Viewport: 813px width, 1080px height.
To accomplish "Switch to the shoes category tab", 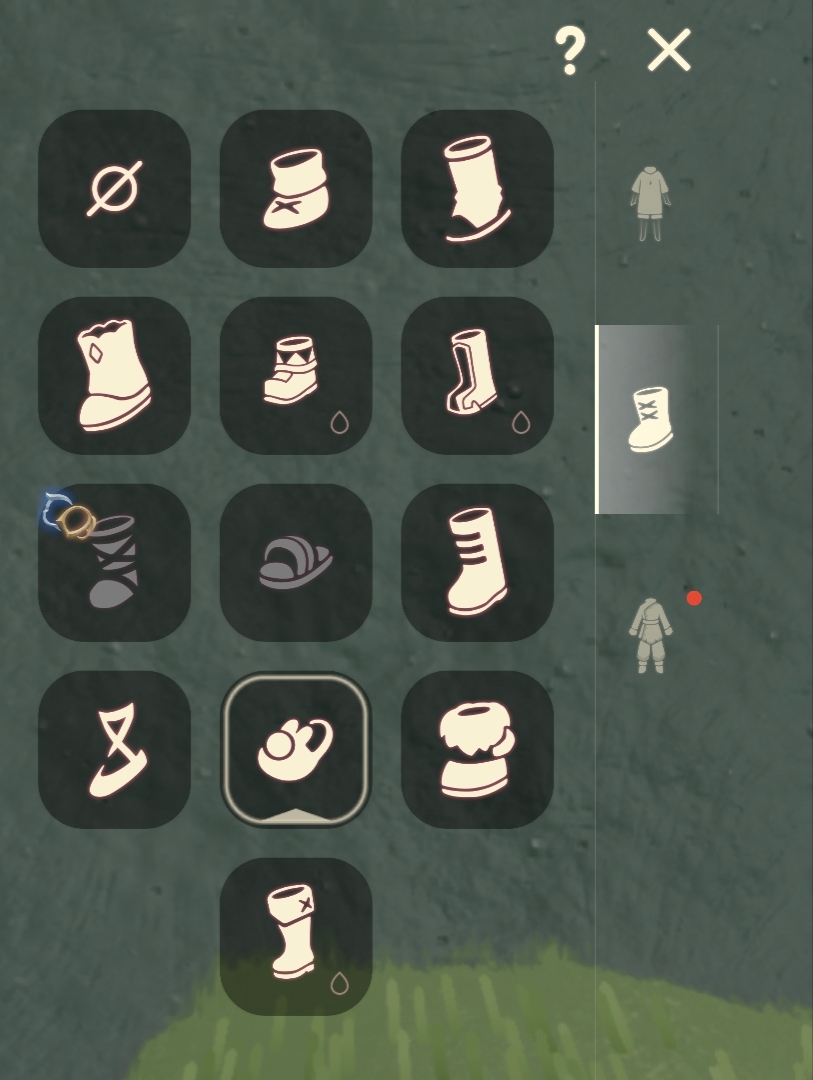I will pyautogui.click(x=651, y=419).
